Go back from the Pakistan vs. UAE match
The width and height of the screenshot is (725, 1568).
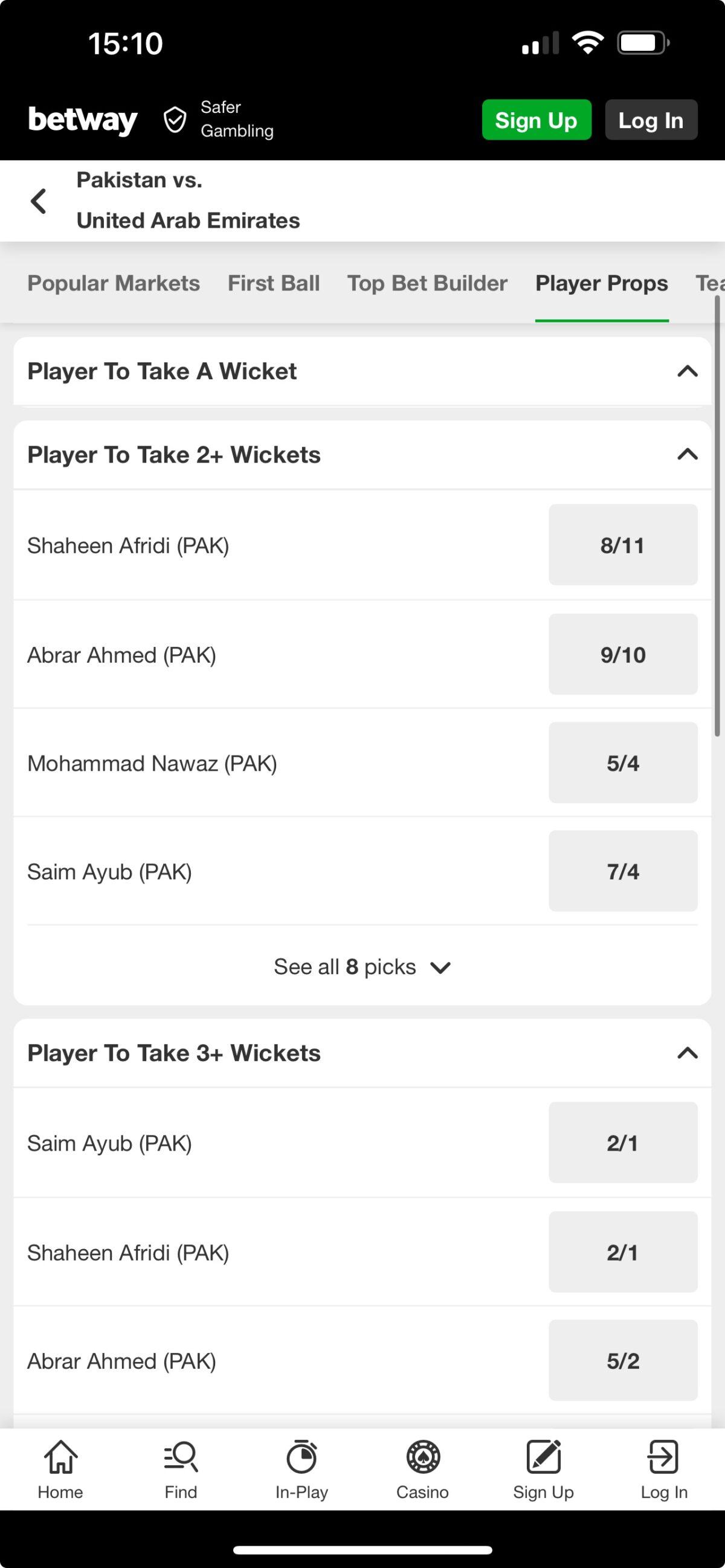click(38, 201)
